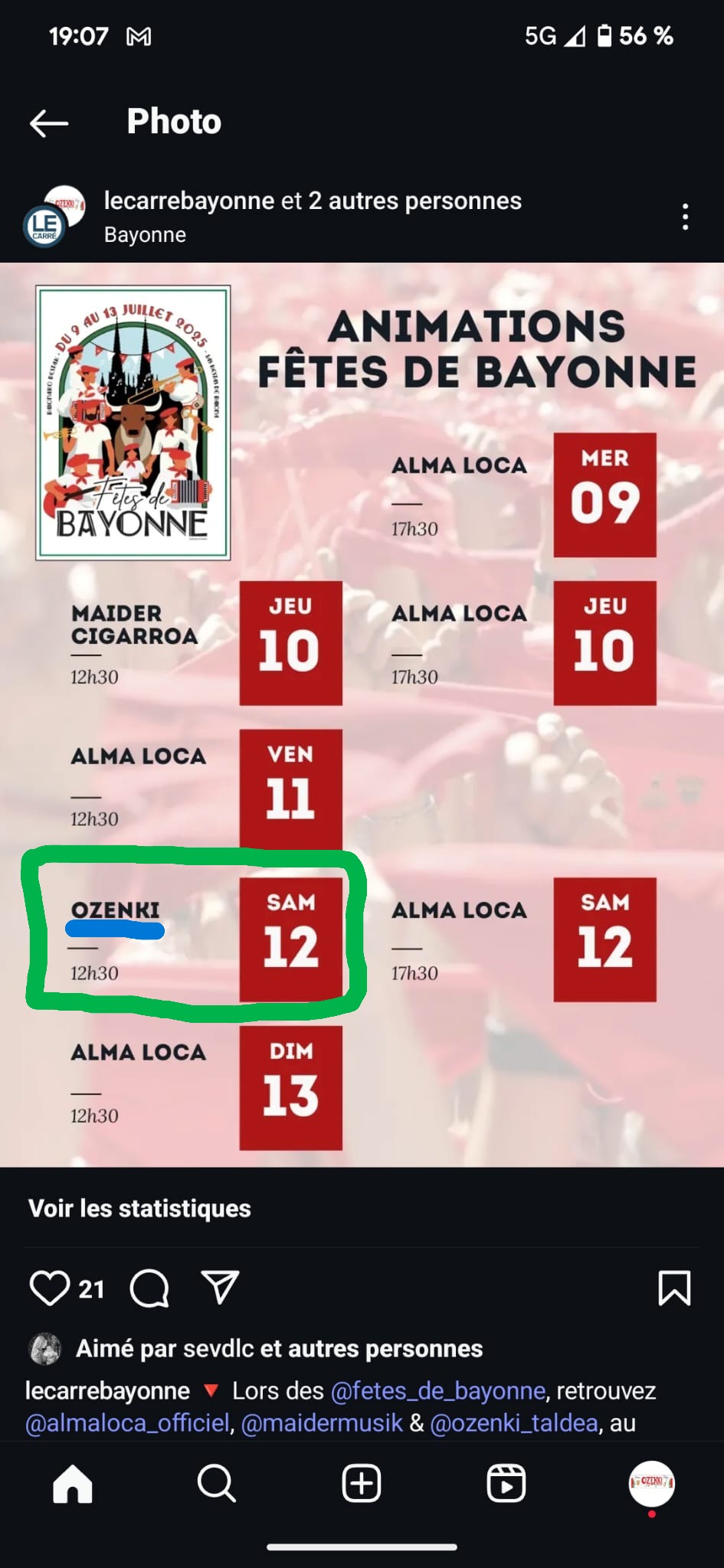Screen dimensions: 724x1568
Task: Create a new post with the plus tab
Action: click(361, 1485)
